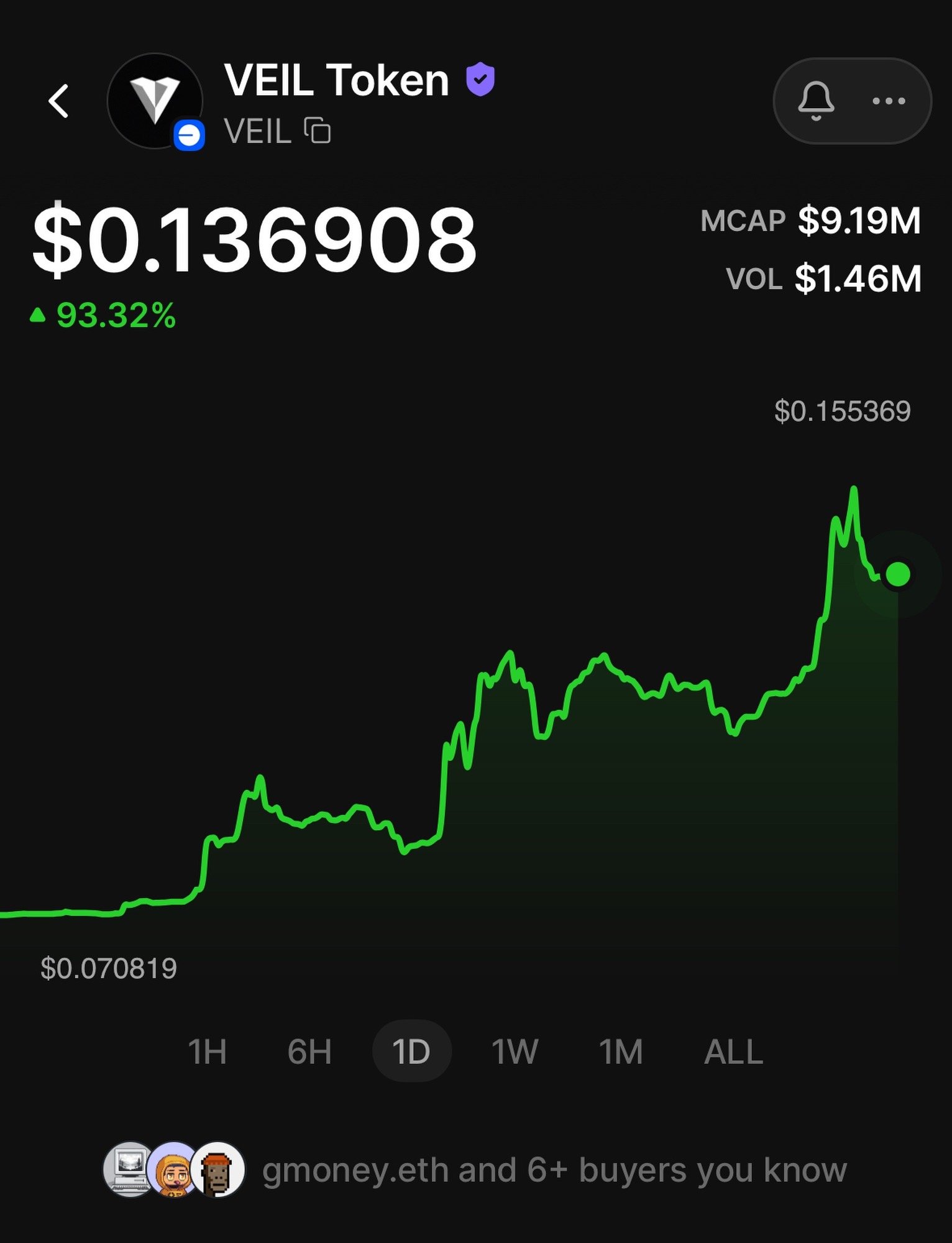This screenshot has height=1243, width=952.
Task: Select the 6H chart range
Action: coord(309,1052)
